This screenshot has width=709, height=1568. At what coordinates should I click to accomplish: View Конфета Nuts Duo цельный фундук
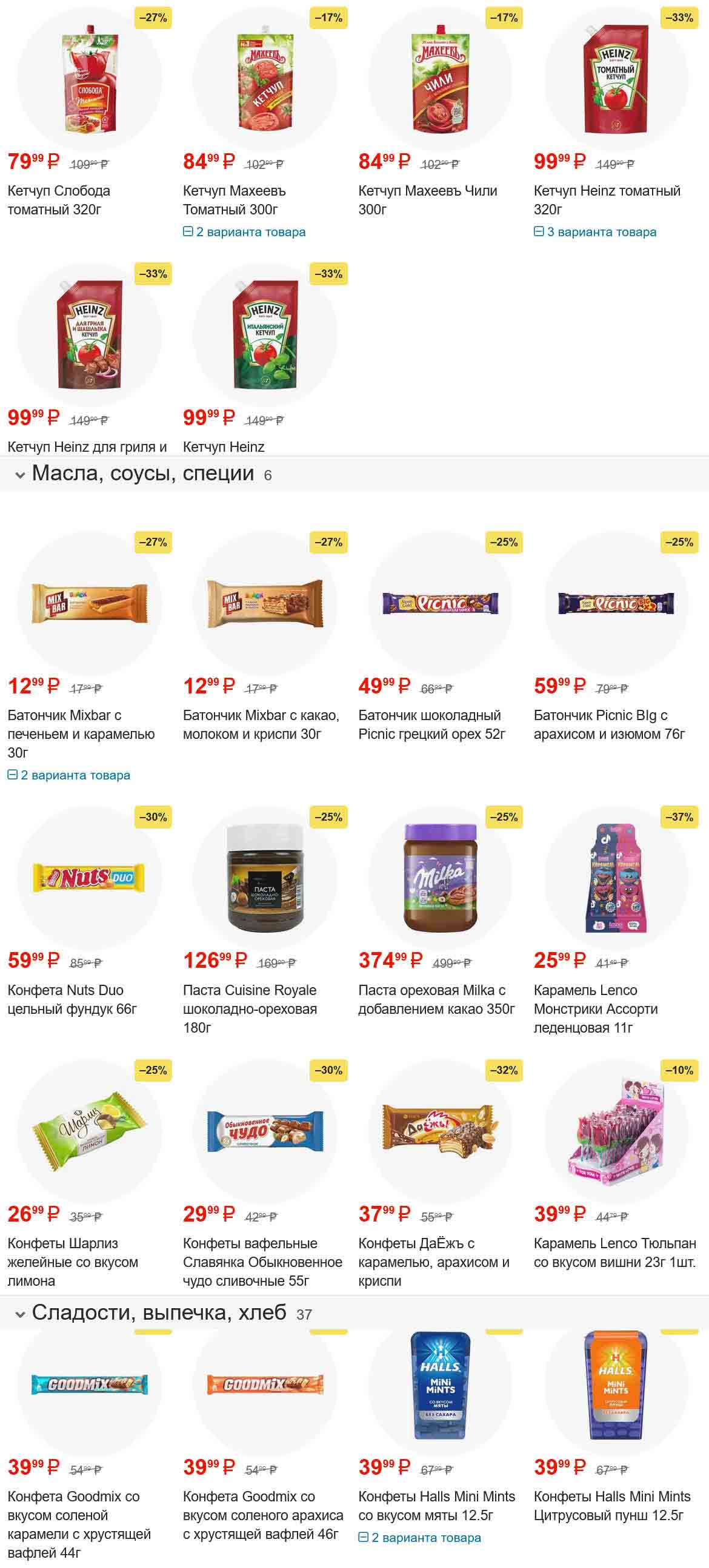[72, 999]
